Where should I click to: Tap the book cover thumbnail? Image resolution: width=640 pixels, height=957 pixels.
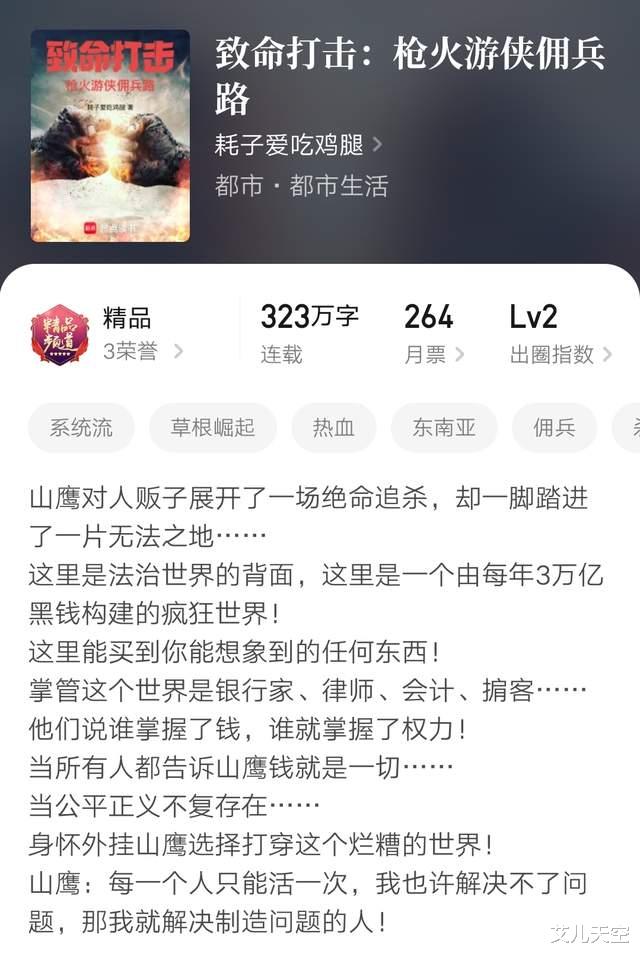[x=110, y=135]
